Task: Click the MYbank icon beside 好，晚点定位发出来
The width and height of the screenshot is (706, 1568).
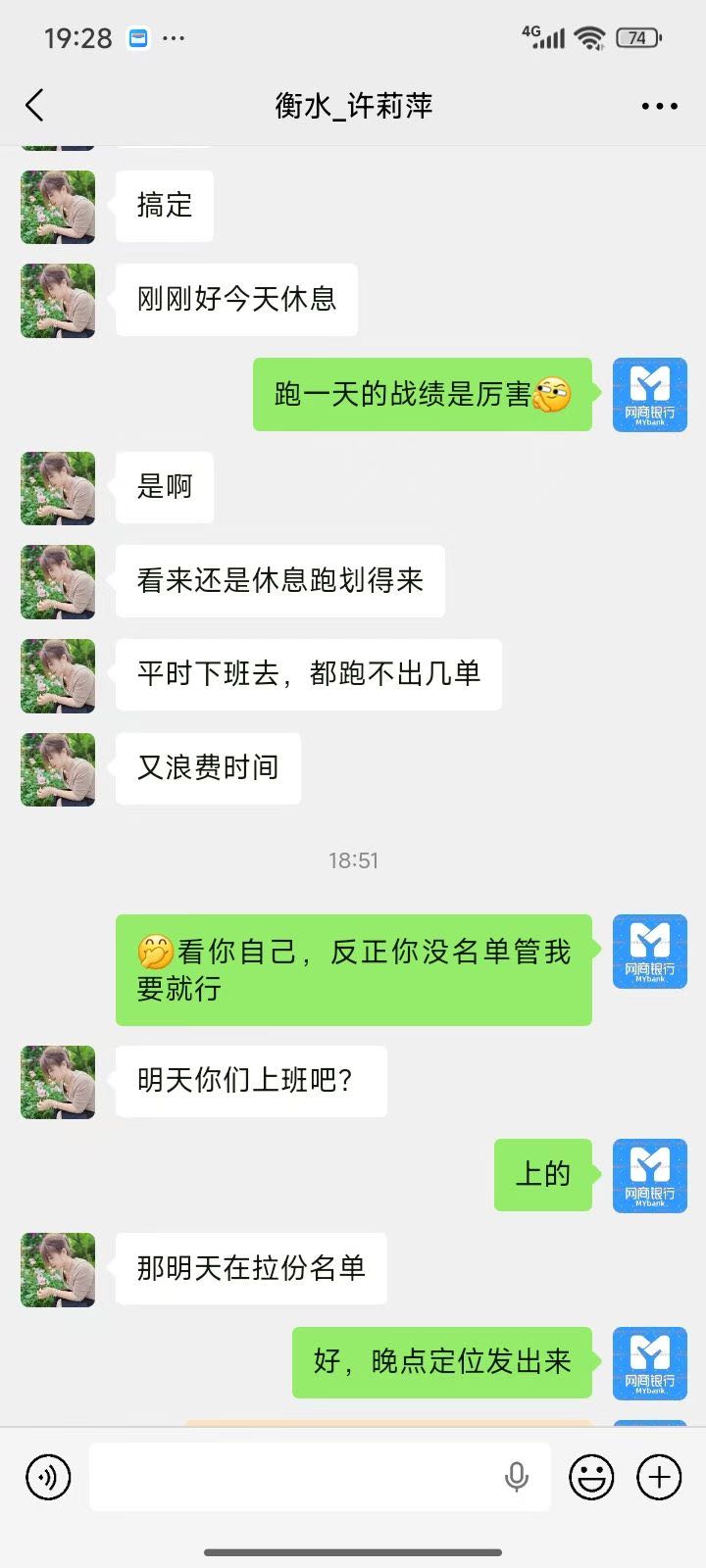Action: pos(649,1362)
